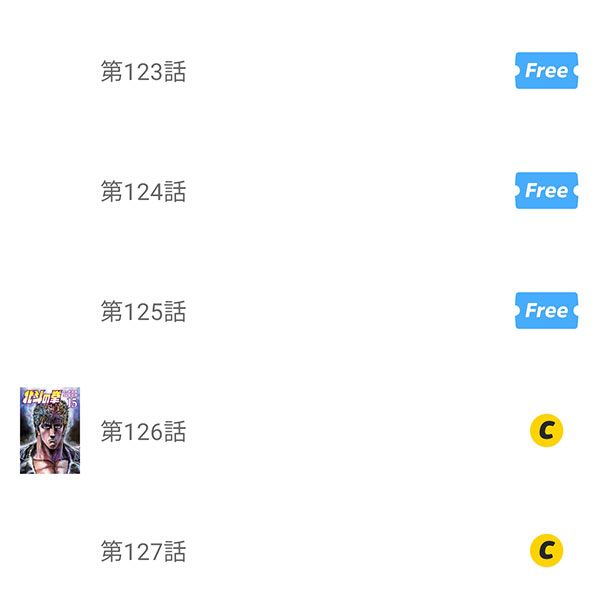Open chapter 第124話
This screenshot has height=600, width=600.
[143, 192]
